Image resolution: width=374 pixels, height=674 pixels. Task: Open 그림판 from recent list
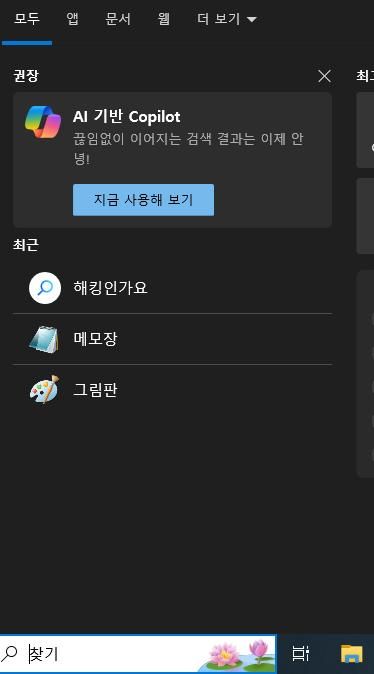(172, 390)
